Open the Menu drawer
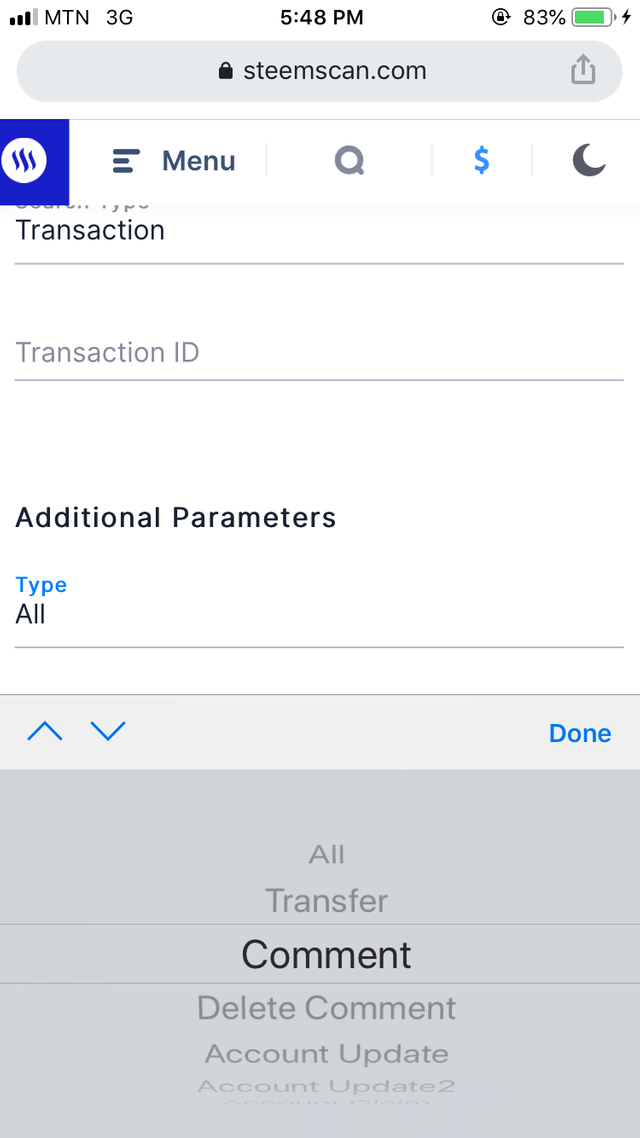The height and width of the screenshot is (1138, 640). pyautogui.click(x=174, y=161)
